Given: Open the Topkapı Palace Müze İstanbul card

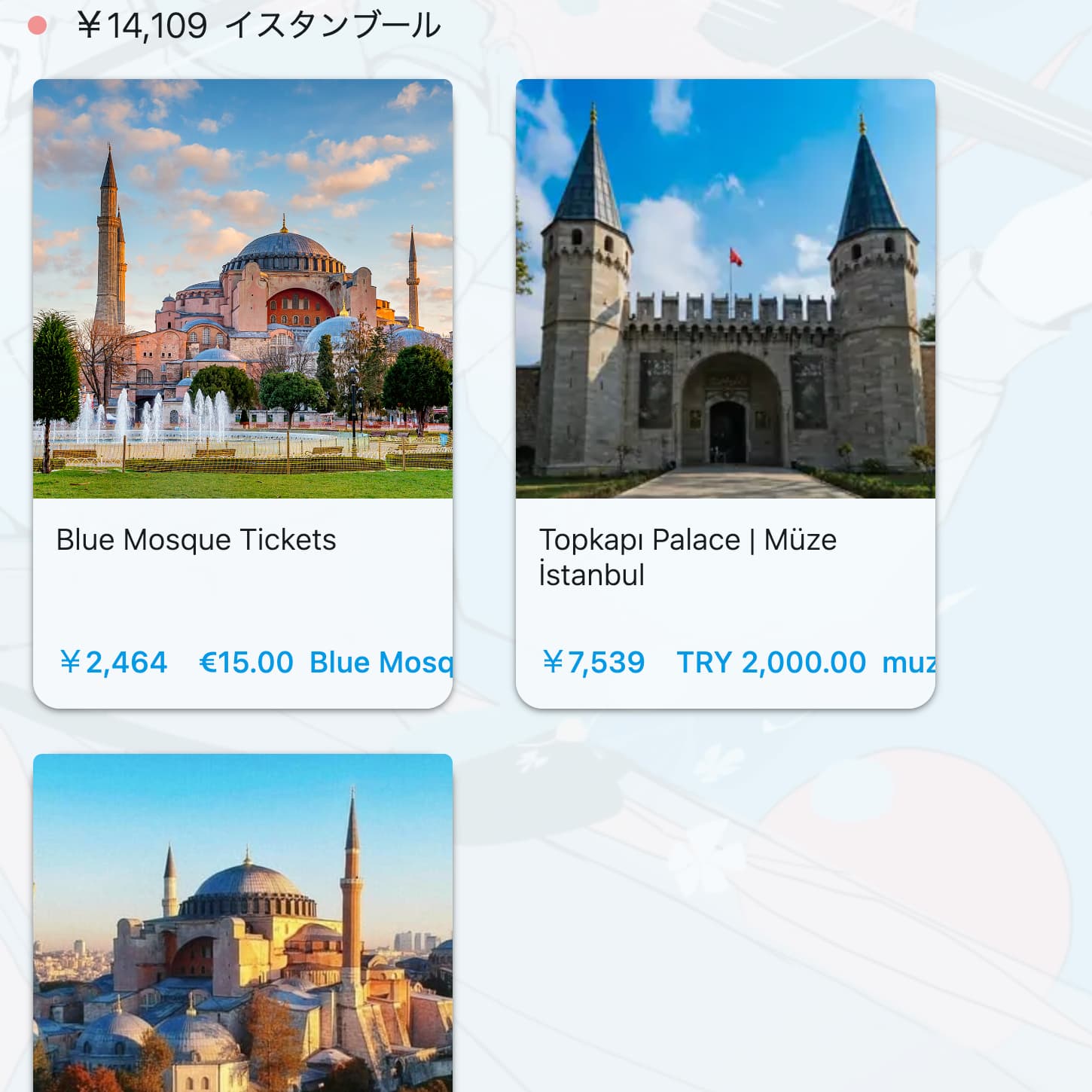Looking at the screenshot, I should click(725, 392).
